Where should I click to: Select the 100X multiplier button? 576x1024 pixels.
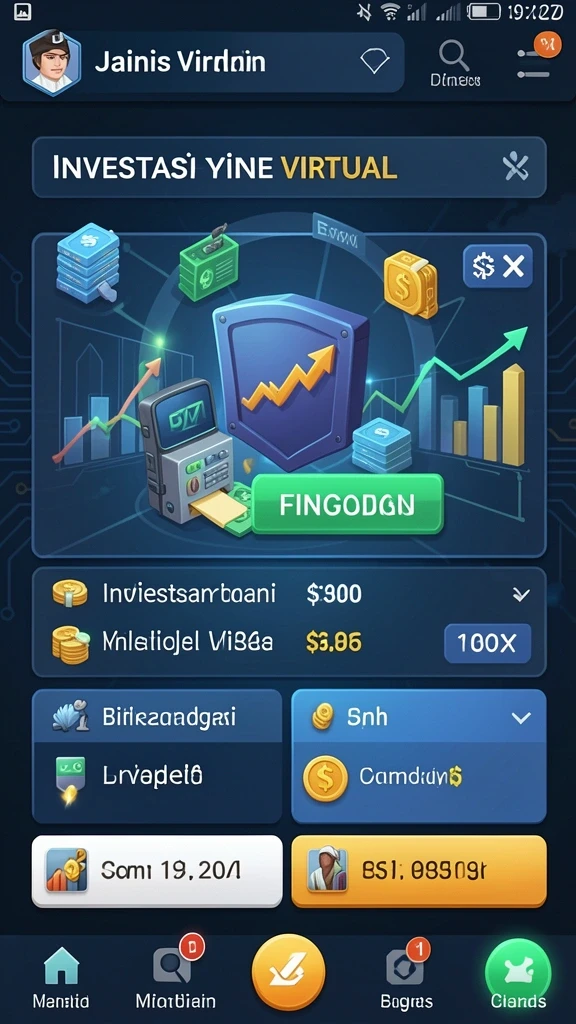[487, 643]
